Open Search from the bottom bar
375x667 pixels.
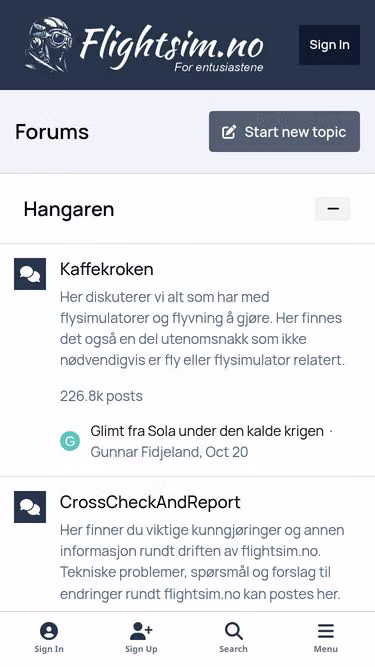coord(233,637)
